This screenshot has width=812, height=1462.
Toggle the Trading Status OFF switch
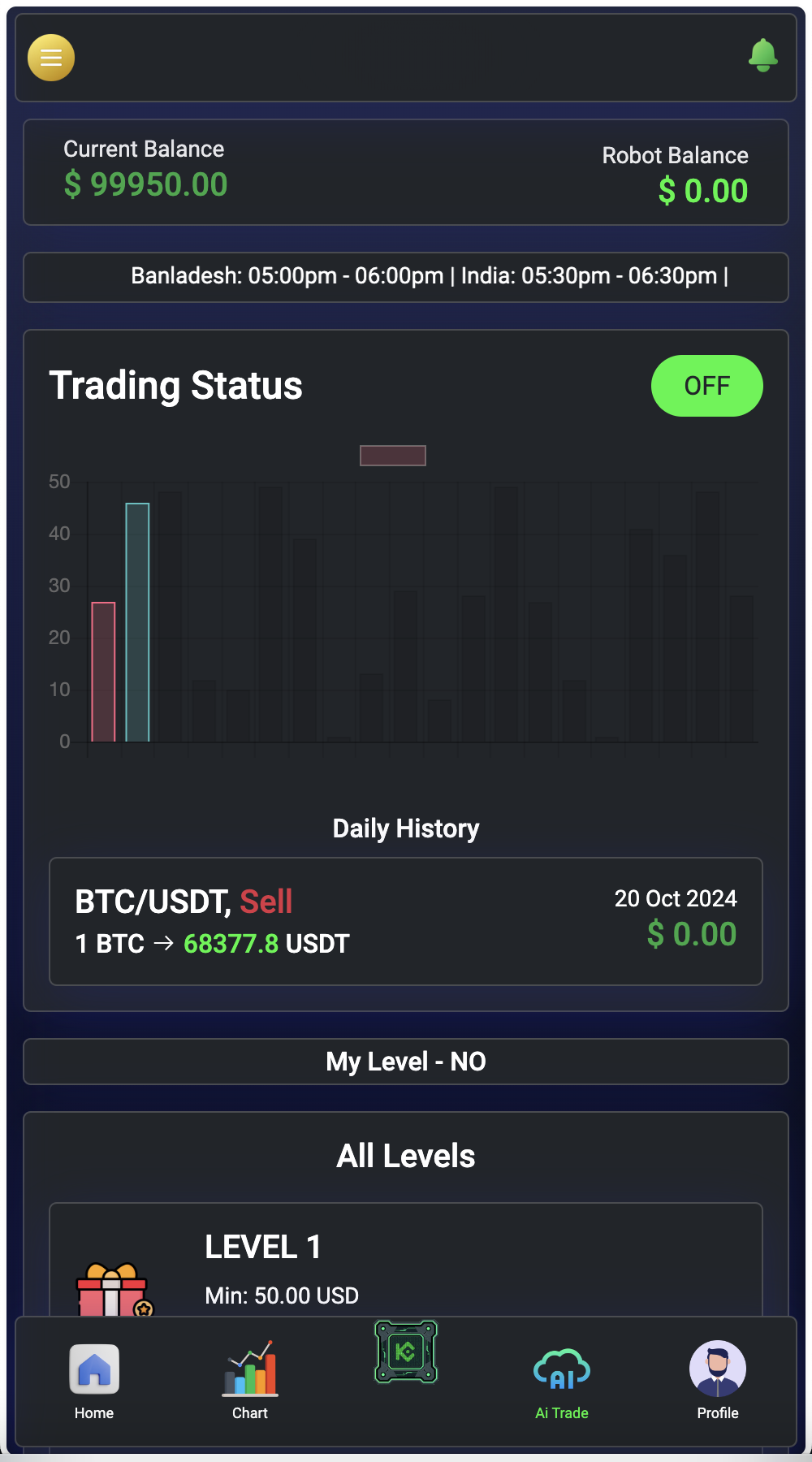point(706,386)
